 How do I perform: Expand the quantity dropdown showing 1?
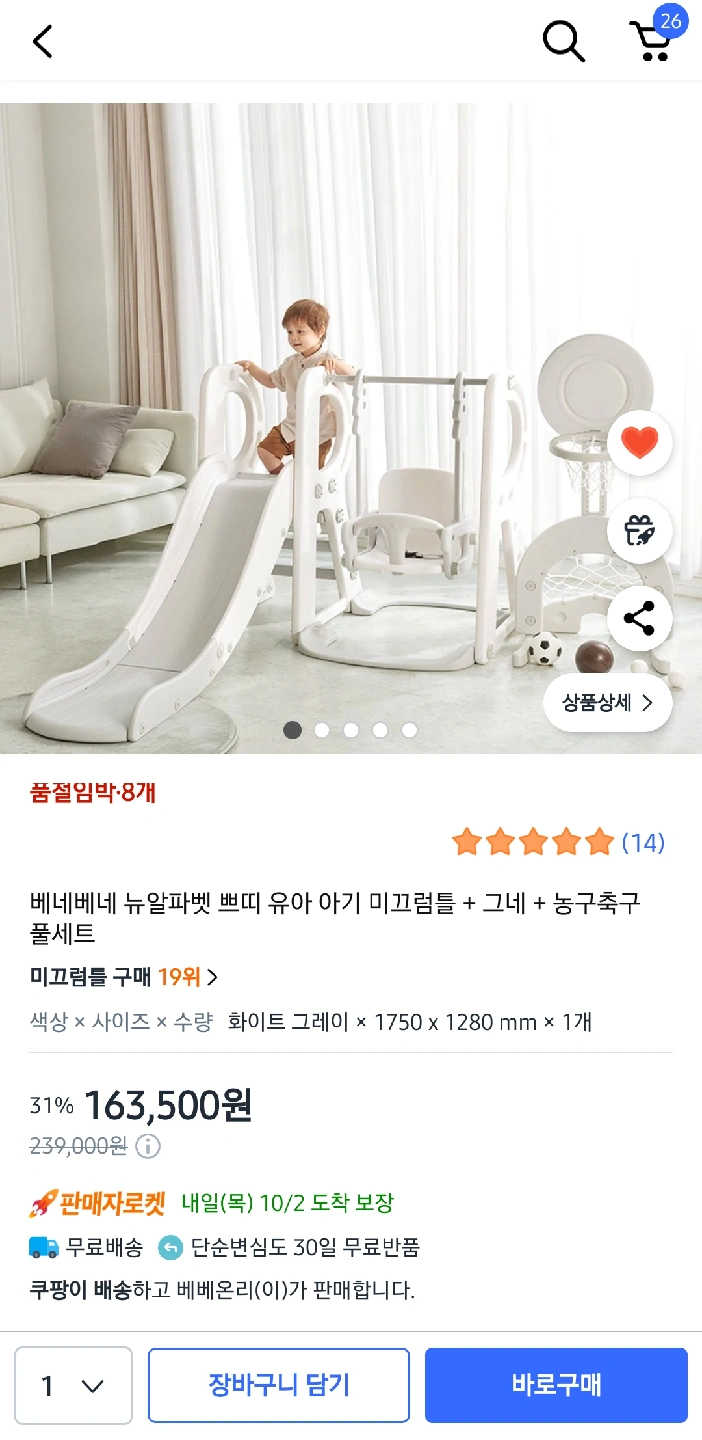click(73, 1386)
